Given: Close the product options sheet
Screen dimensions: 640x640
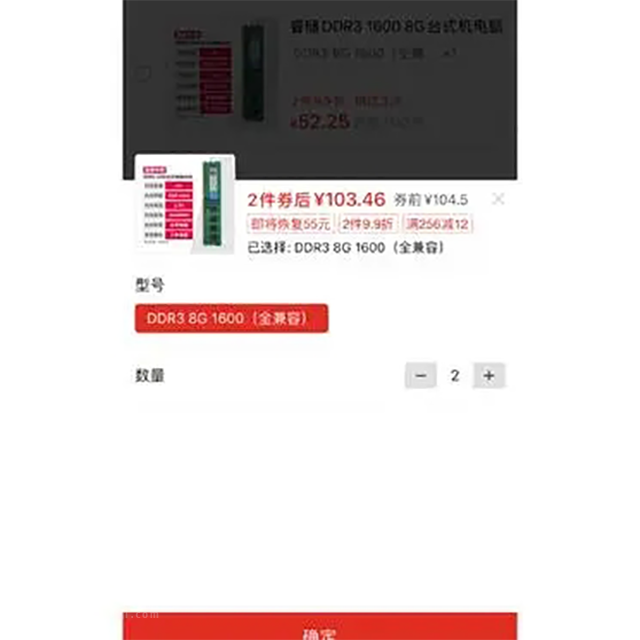Looking at the screenshot, I should point(498,199).
